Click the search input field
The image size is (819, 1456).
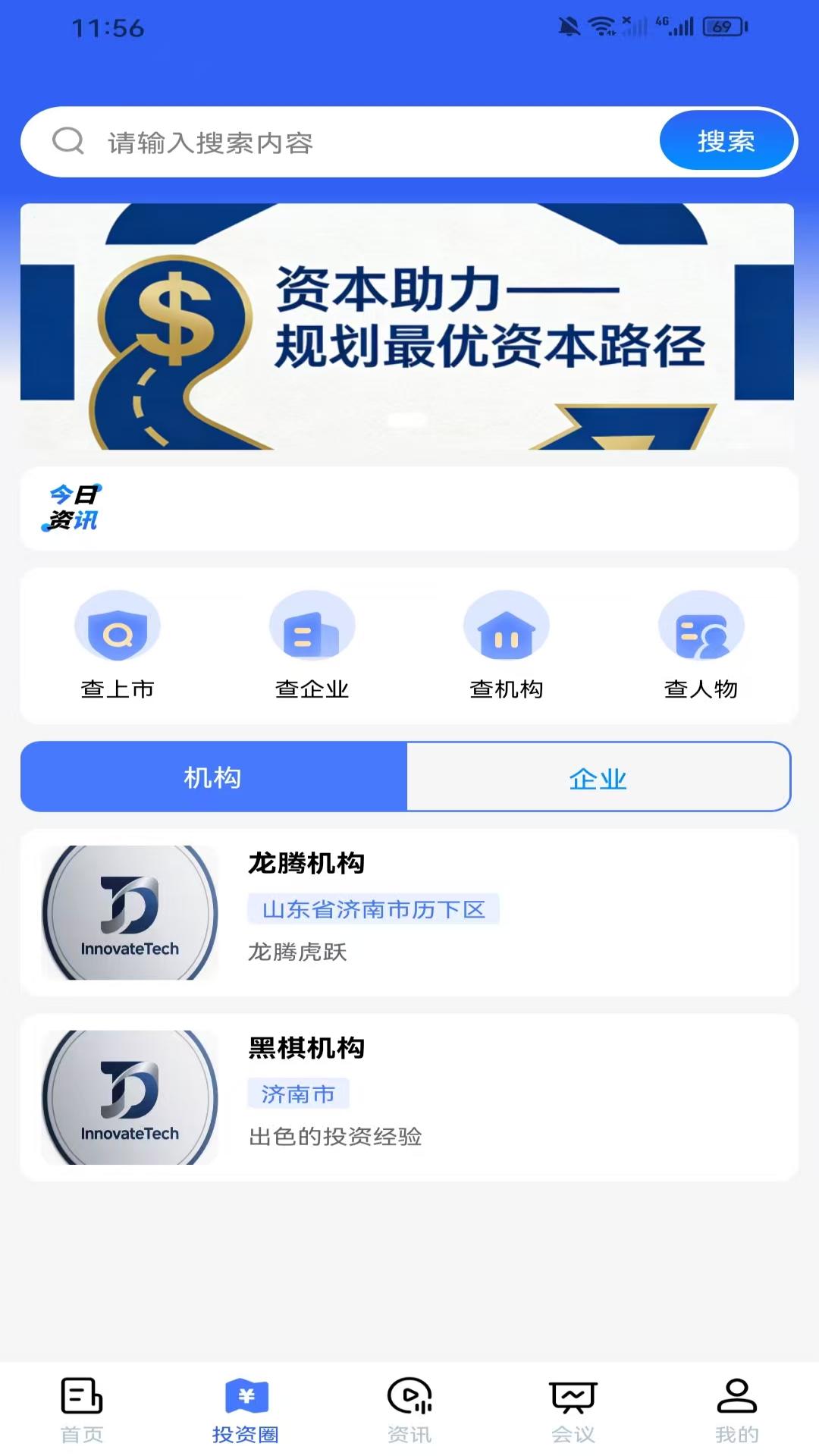coord(341,140)
